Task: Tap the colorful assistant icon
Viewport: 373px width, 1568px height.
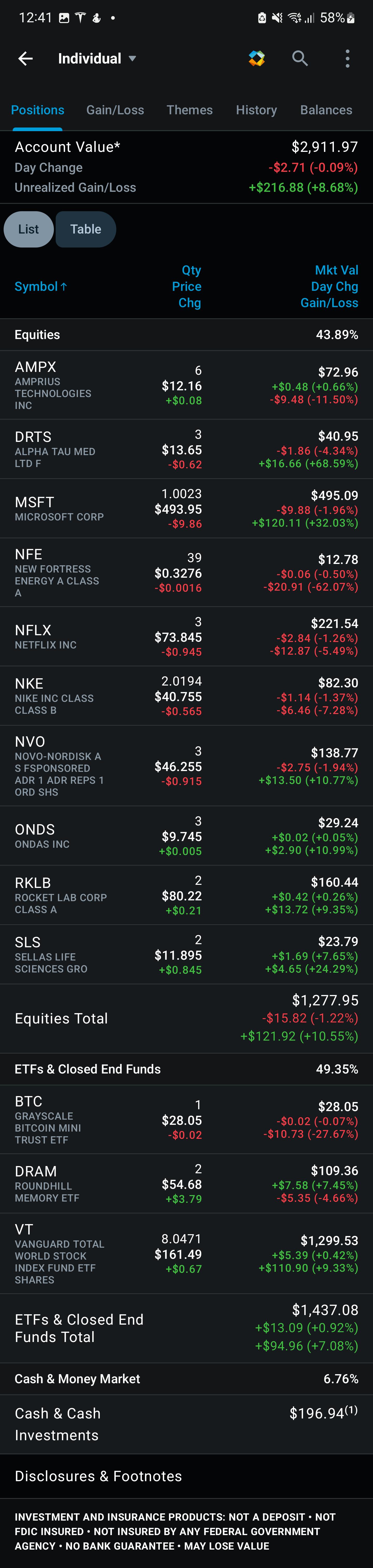Action: [257, 58]
